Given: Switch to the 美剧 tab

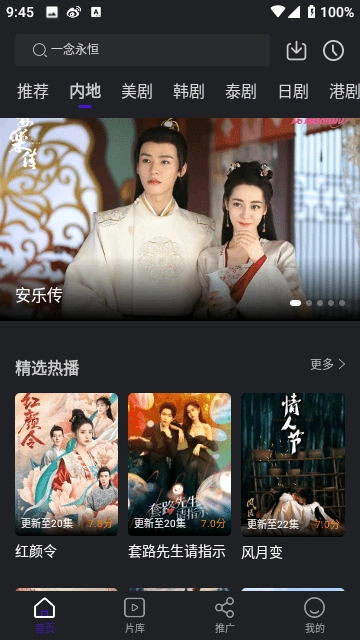Looking at the screenshot, I should (x=137, y=91).
